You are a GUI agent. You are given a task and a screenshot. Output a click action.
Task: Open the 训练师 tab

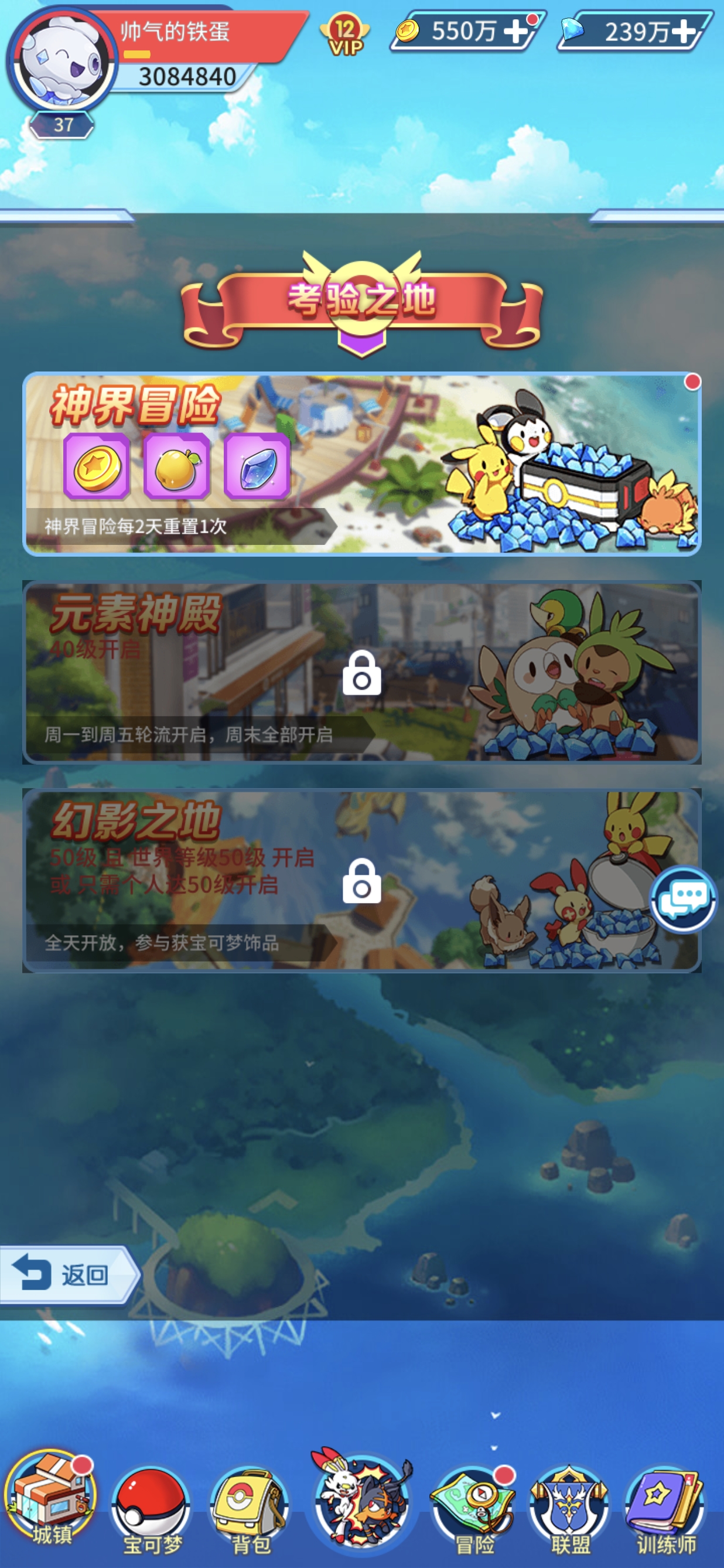pos(665,1507)
